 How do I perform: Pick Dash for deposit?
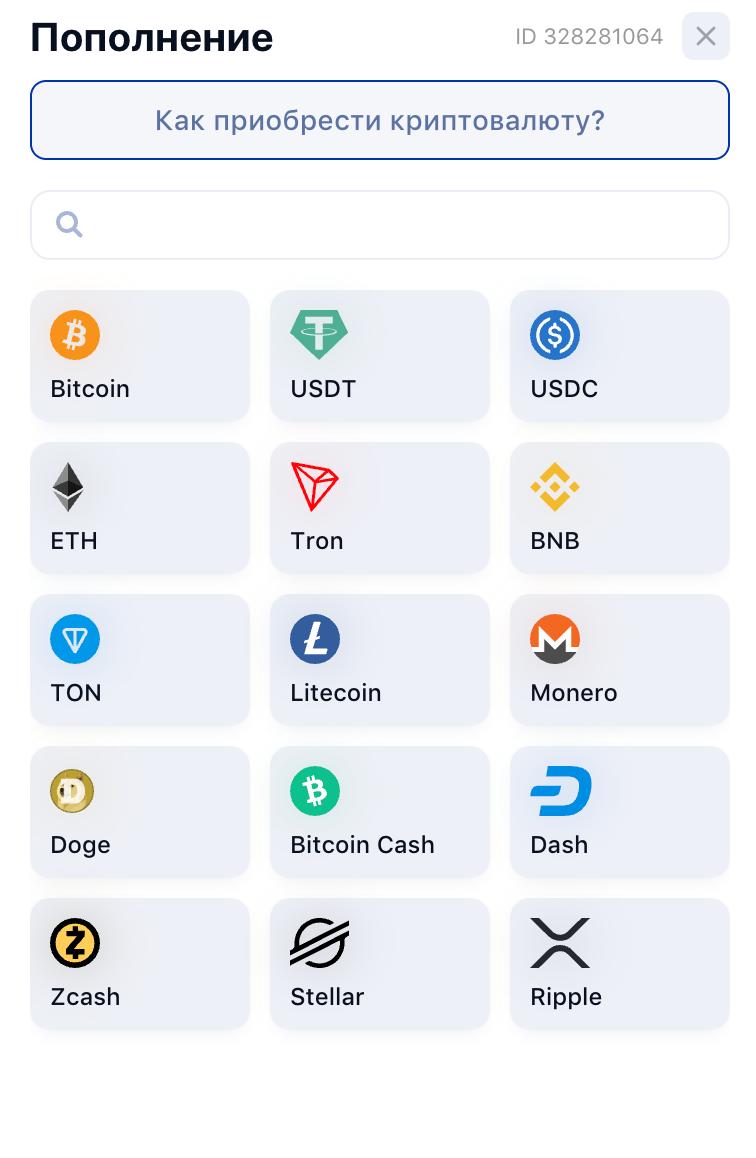point(619,812)
